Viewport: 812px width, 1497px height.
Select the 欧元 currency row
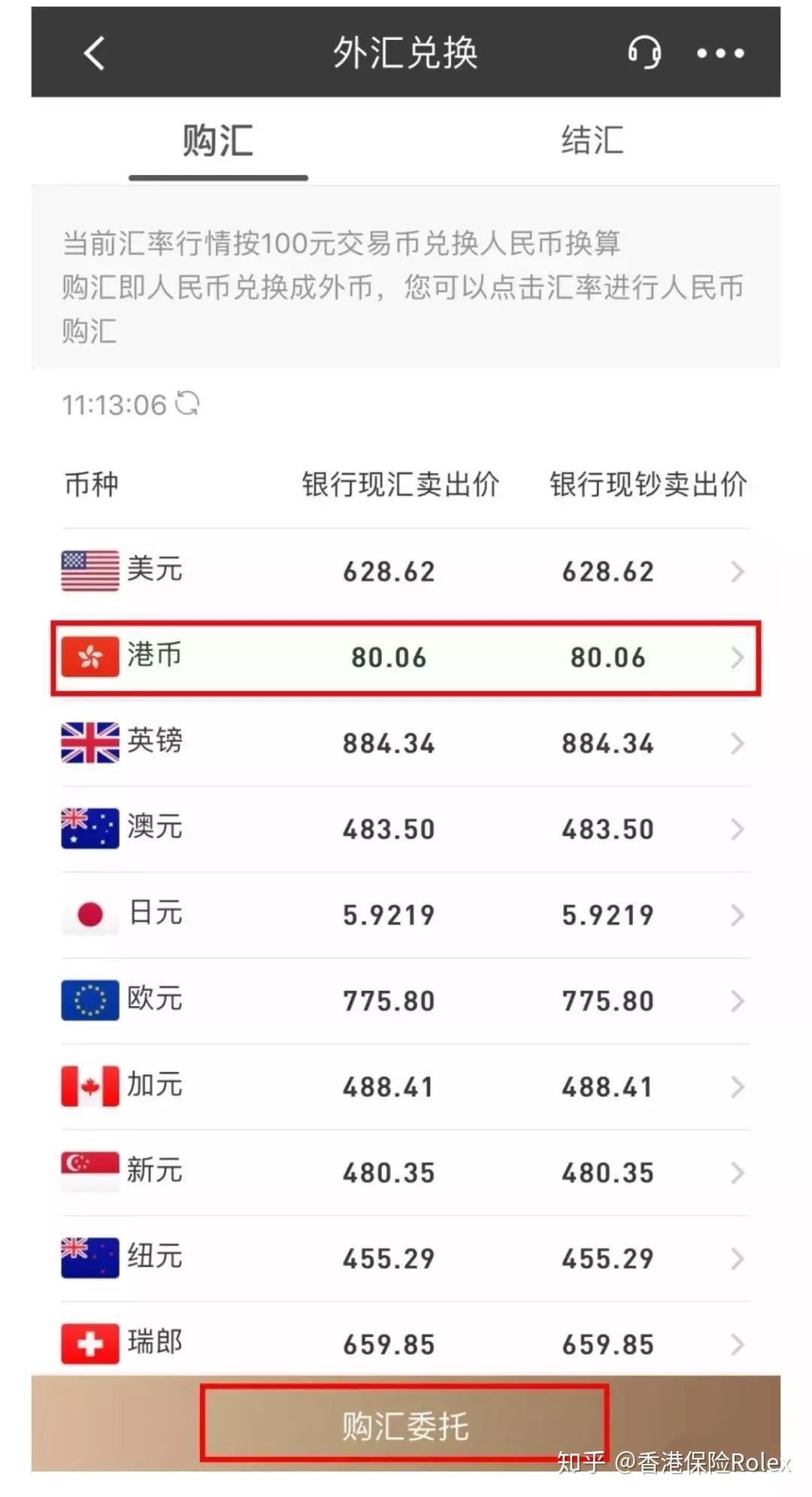pos(405,1000)
